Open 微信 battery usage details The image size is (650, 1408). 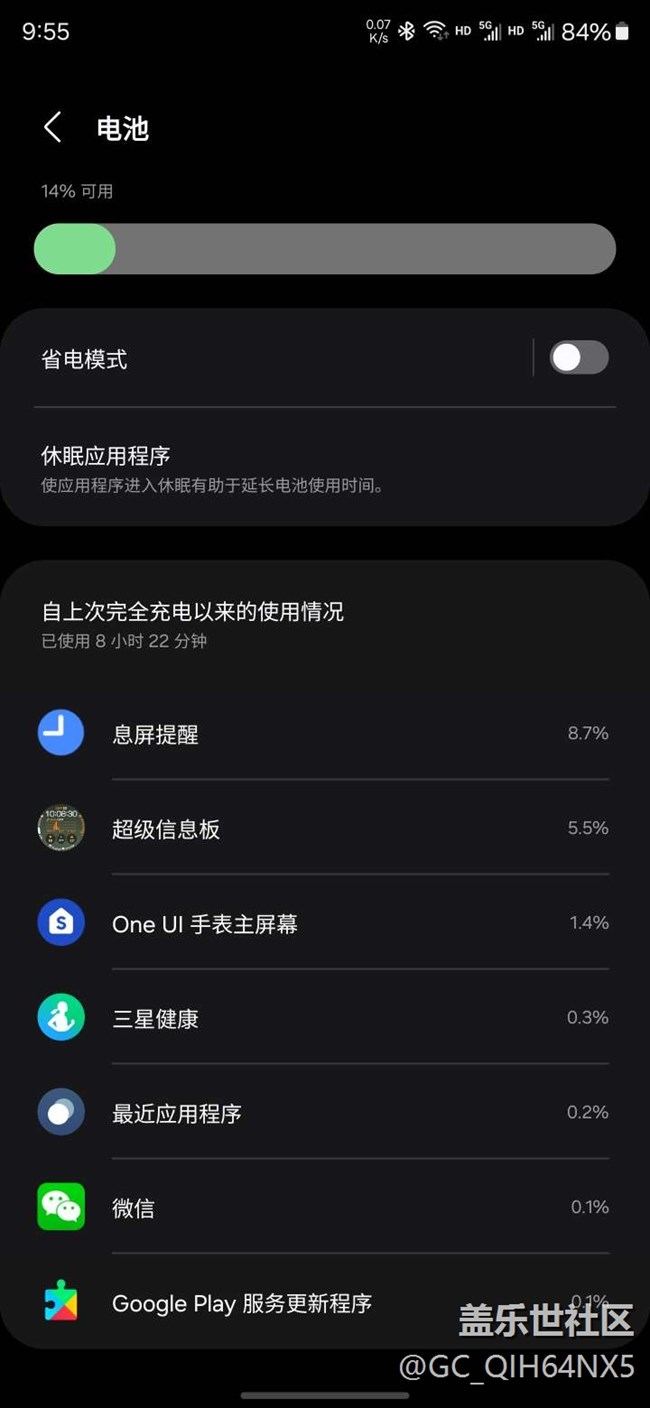pyautogui.click(x=325, y=1207)
